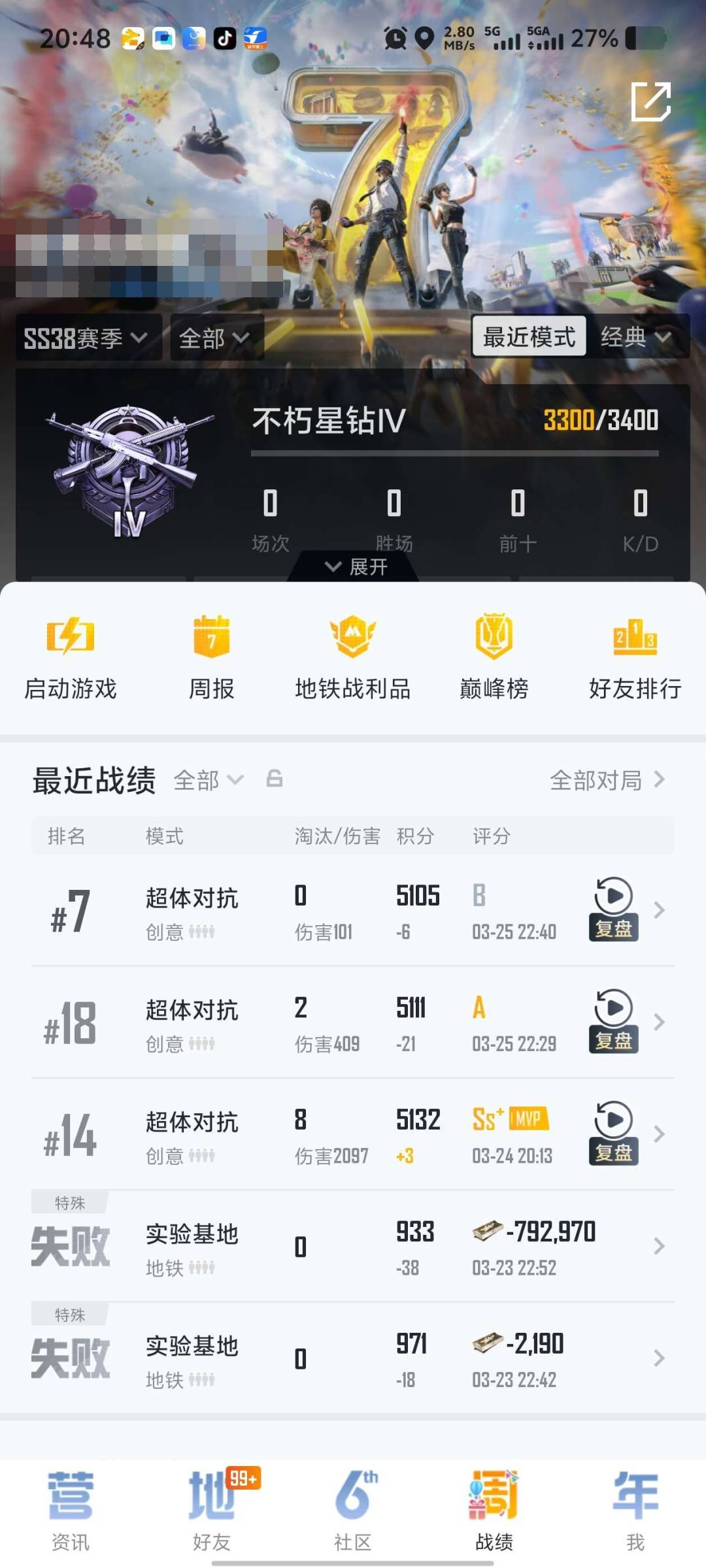Switch to 最近模式 mode

click(529, 337)
